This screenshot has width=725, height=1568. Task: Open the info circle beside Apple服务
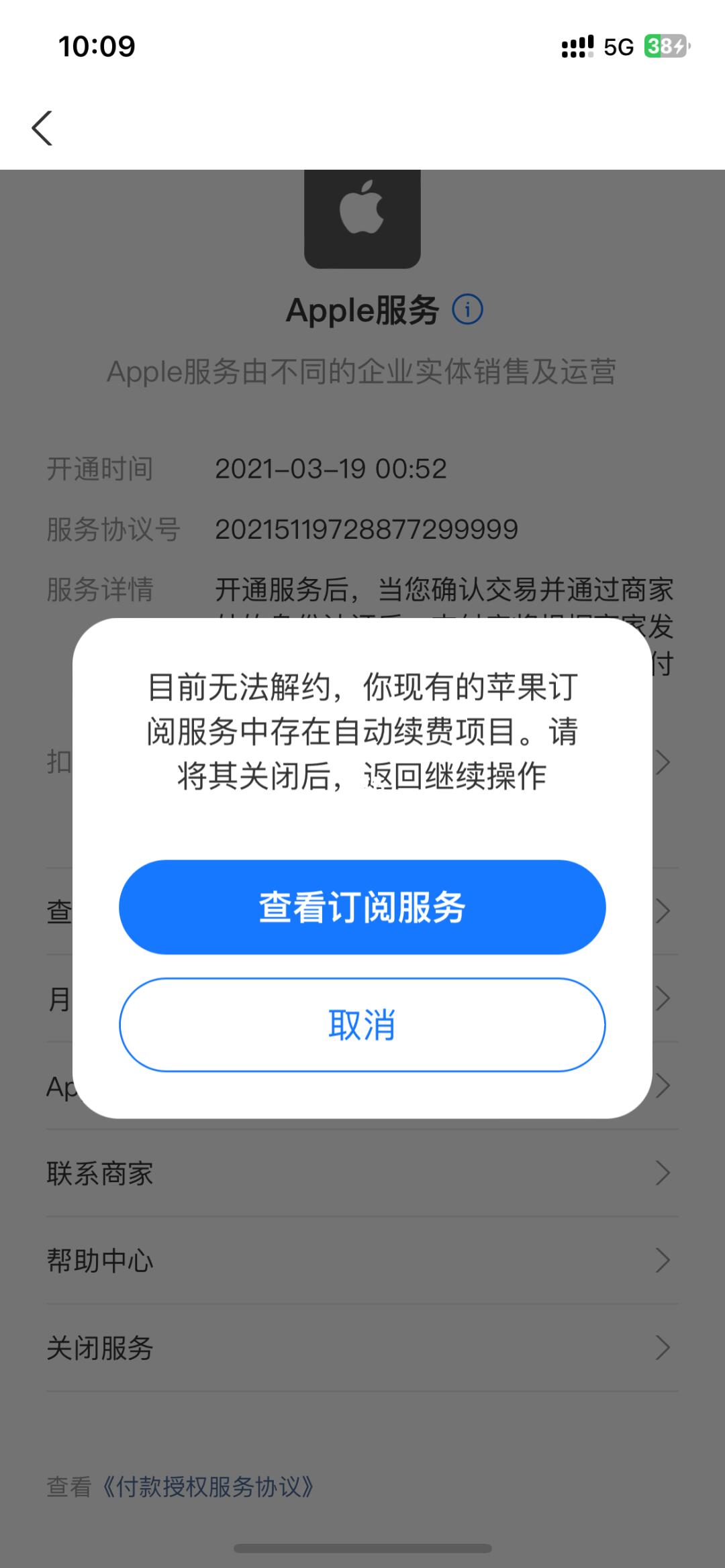tap(470, 309)
